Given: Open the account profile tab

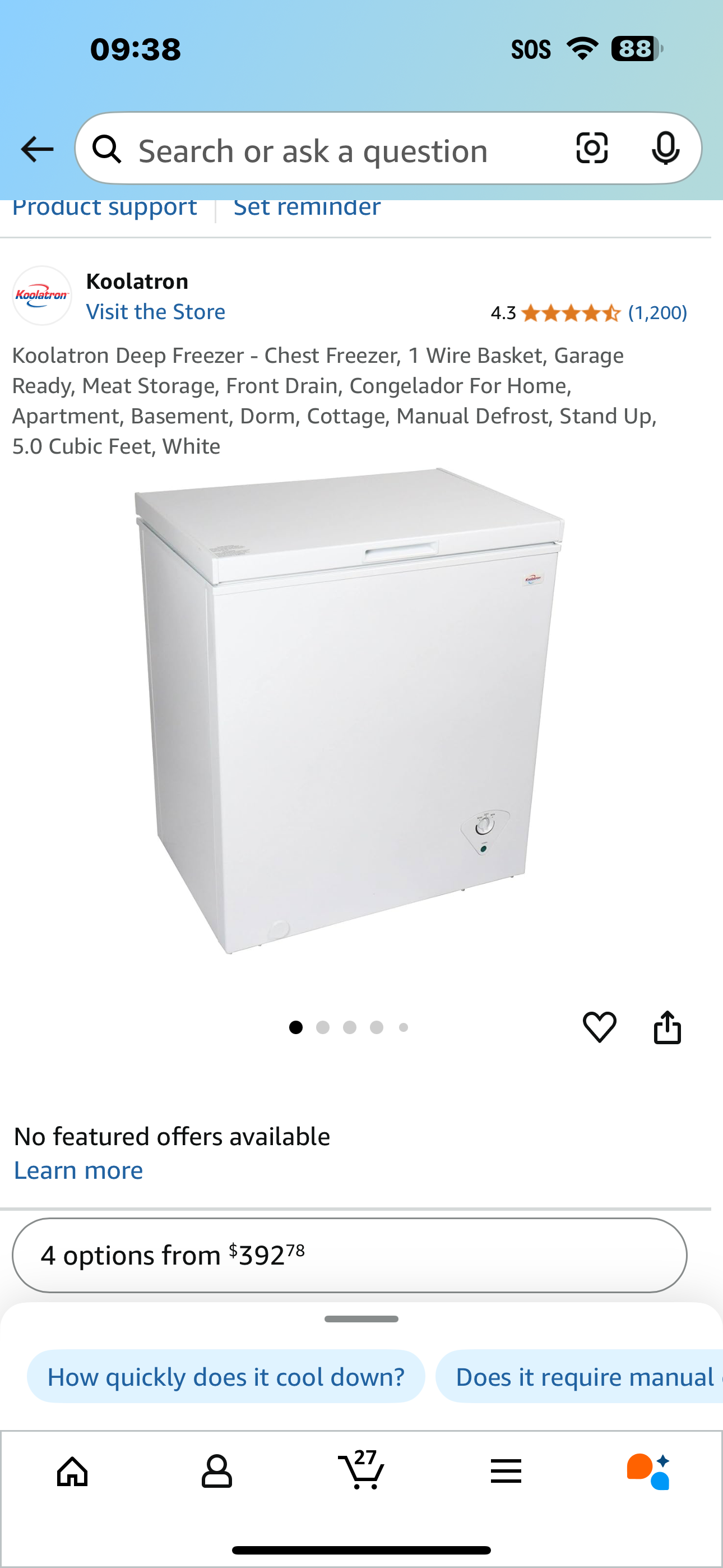Looking at the screenshot, I should coord(217,1472).
